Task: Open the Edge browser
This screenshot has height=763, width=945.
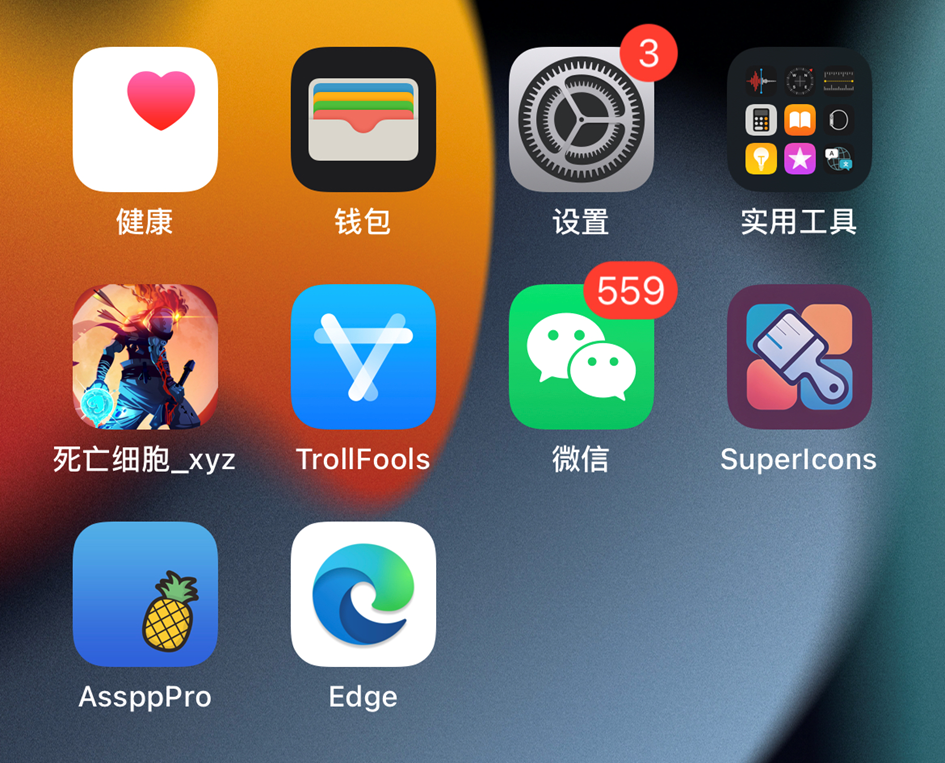Action: coord(363,594)
